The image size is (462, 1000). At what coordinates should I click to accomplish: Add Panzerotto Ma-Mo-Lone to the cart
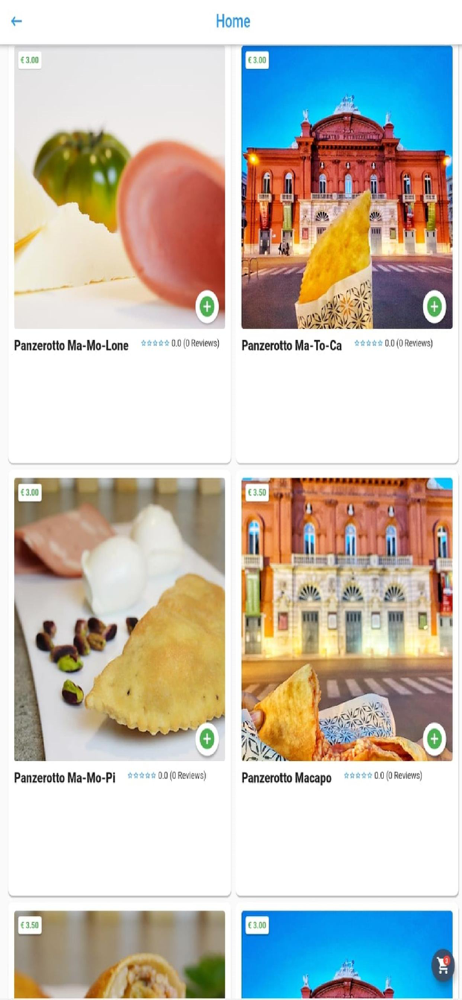(207, 307)
